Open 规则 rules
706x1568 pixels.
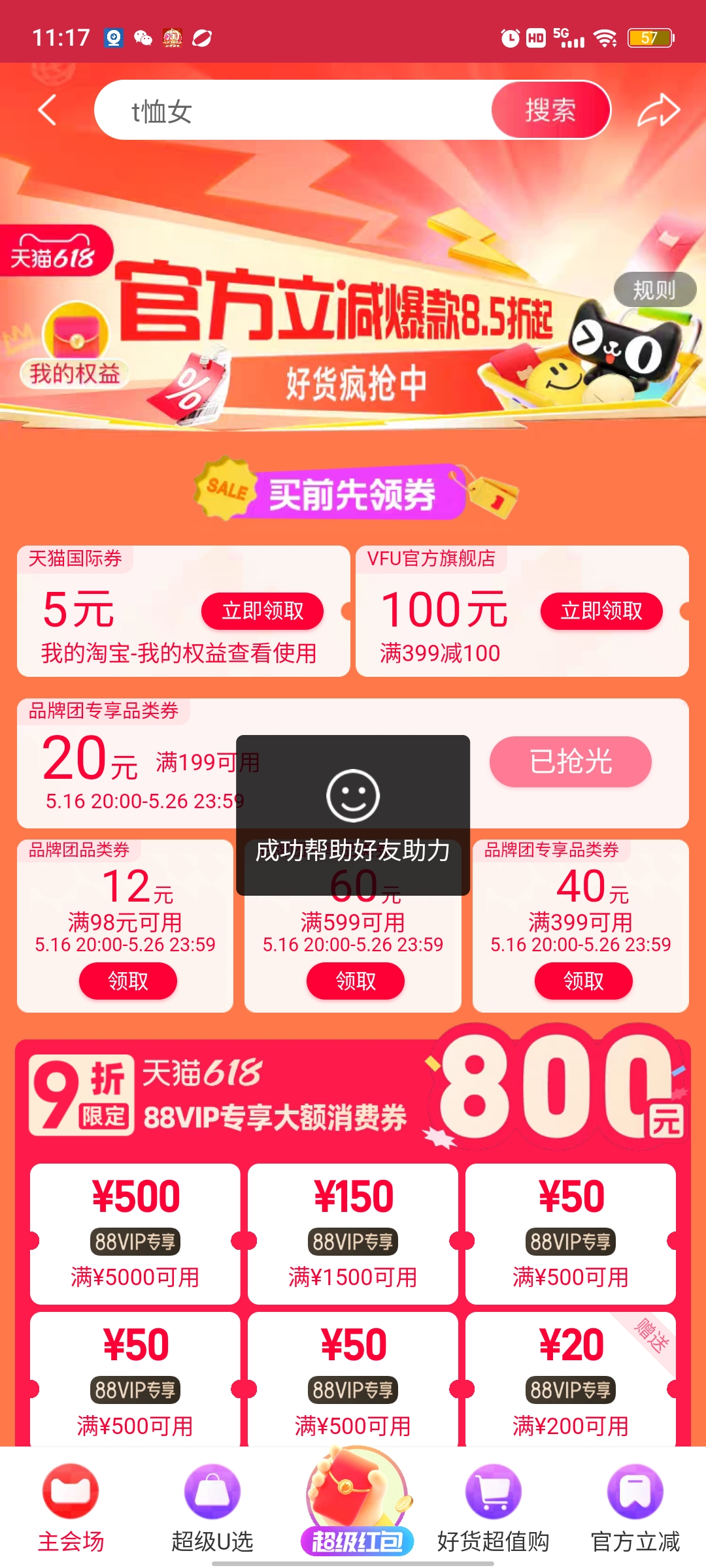pyautogui.click(x=654, y=289)
